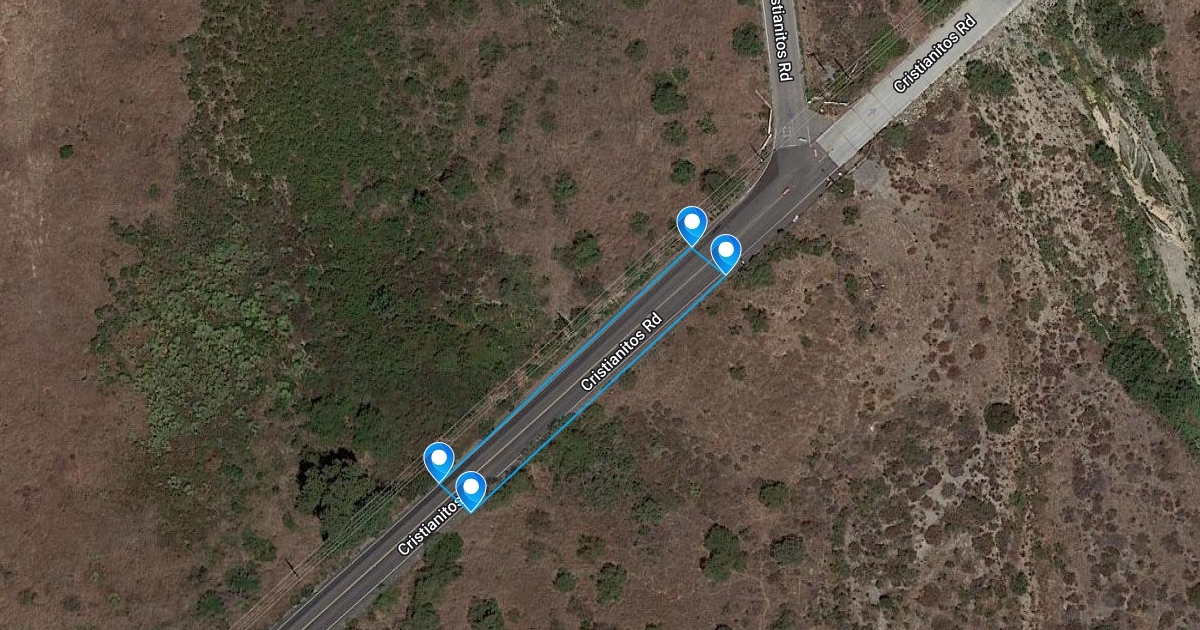The image size is (1200, 630).
Task: Tap the southernmost blue pin near Cristianitos label
Action: [x=471, y=488]
